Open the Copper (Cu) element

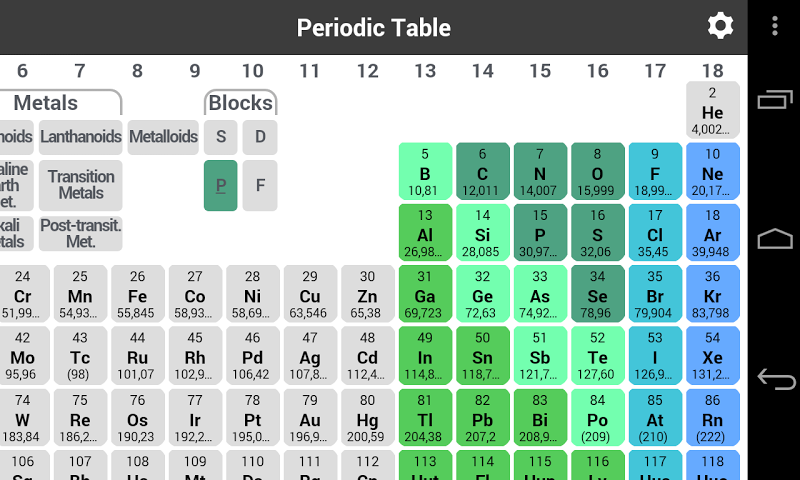(310, 293)
